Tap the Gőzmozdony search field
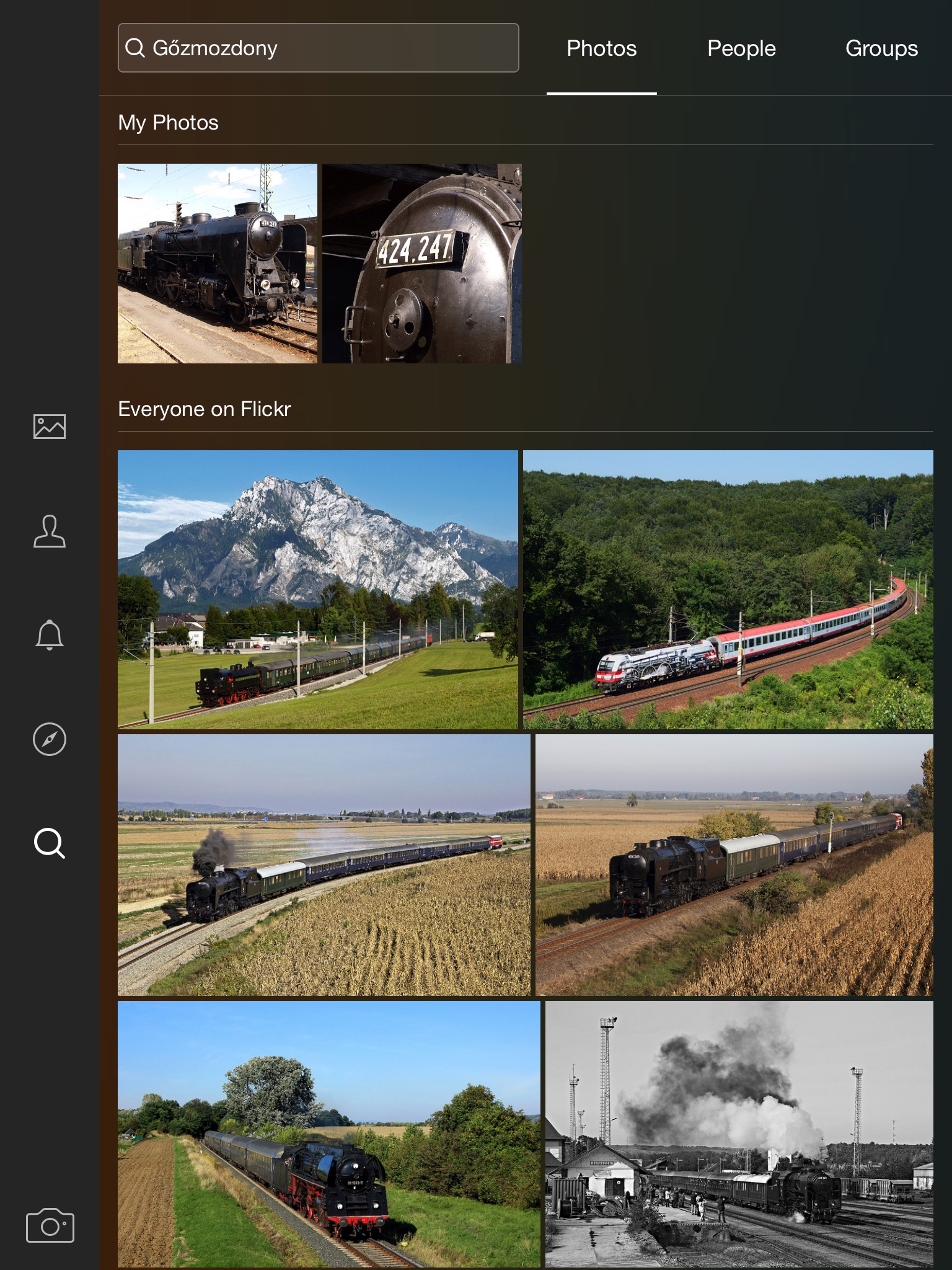This screenshot has width=952, height=1270. (x=318, y=48)
